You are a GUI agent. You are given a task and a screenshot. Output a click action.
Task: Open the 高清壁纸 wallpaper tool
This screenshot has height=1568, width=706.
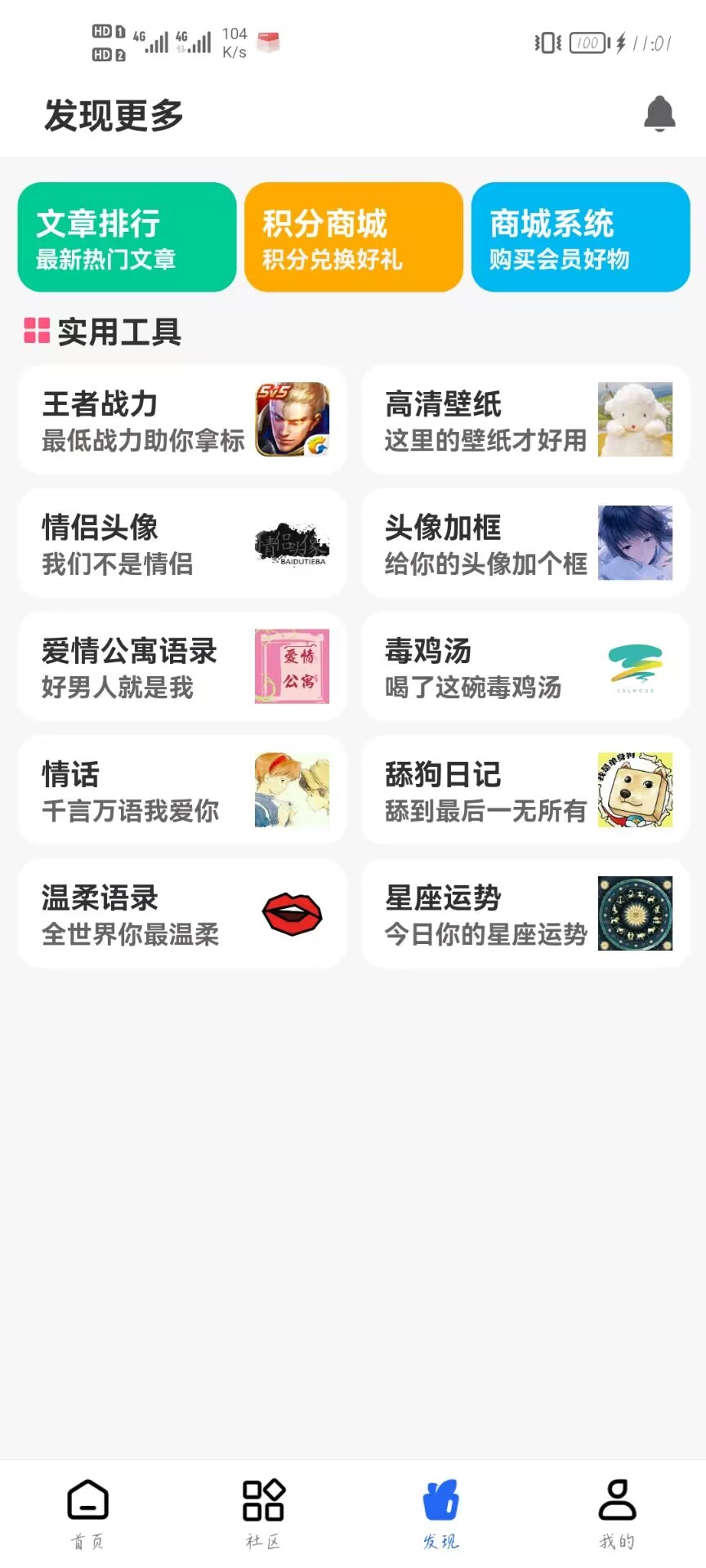[525, 420]
